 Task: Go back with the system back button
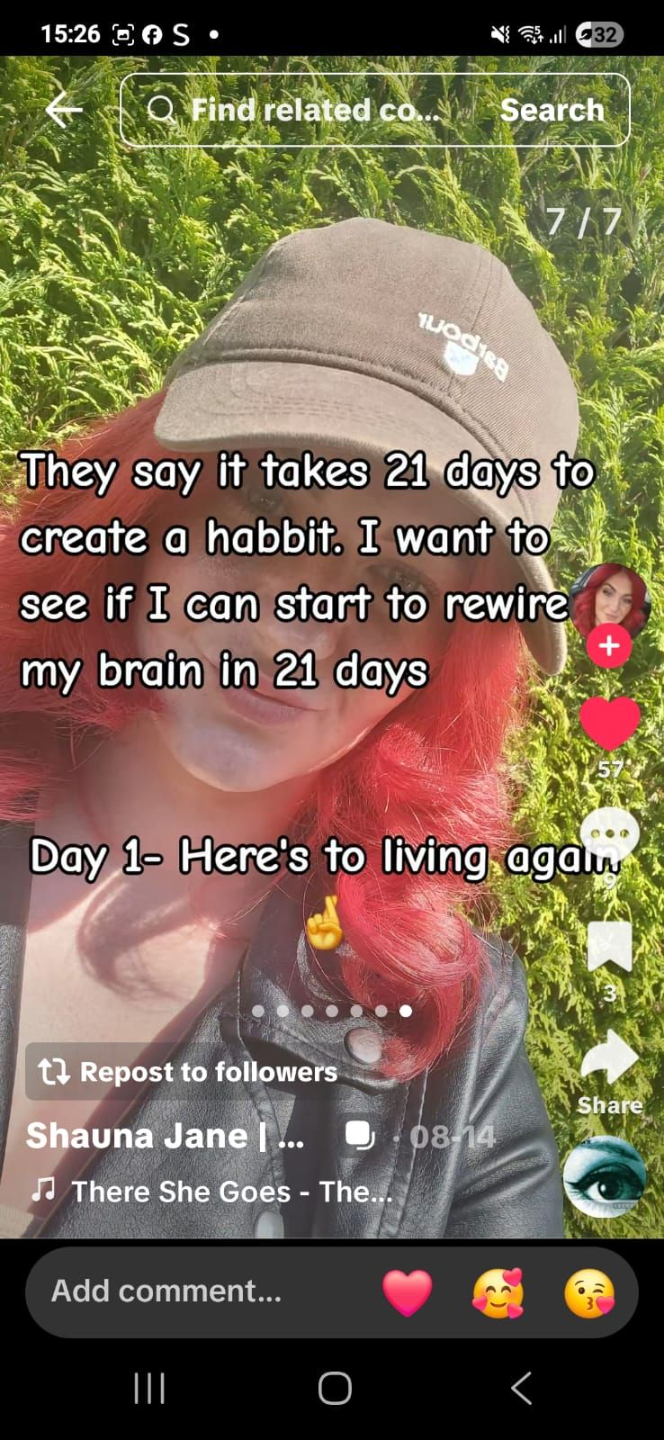[520, 1388]
